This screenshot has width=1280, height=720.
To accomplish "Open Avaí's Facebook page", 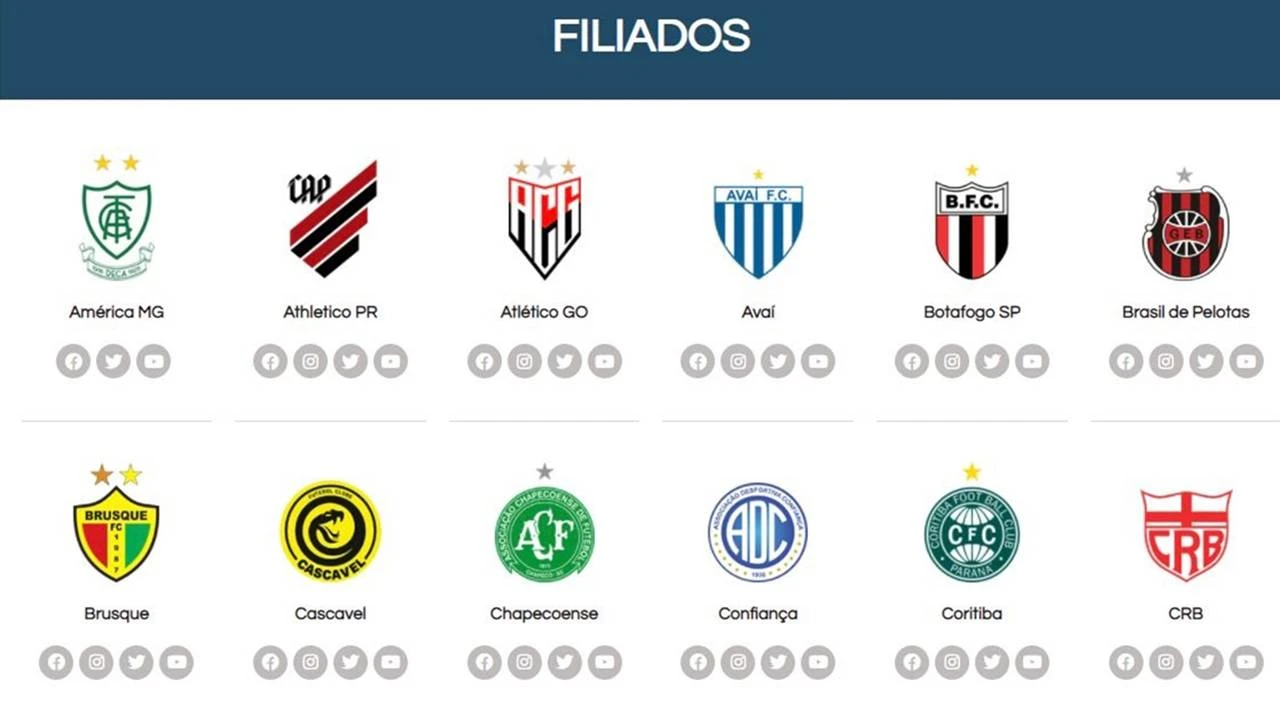I will pos(698,361).
